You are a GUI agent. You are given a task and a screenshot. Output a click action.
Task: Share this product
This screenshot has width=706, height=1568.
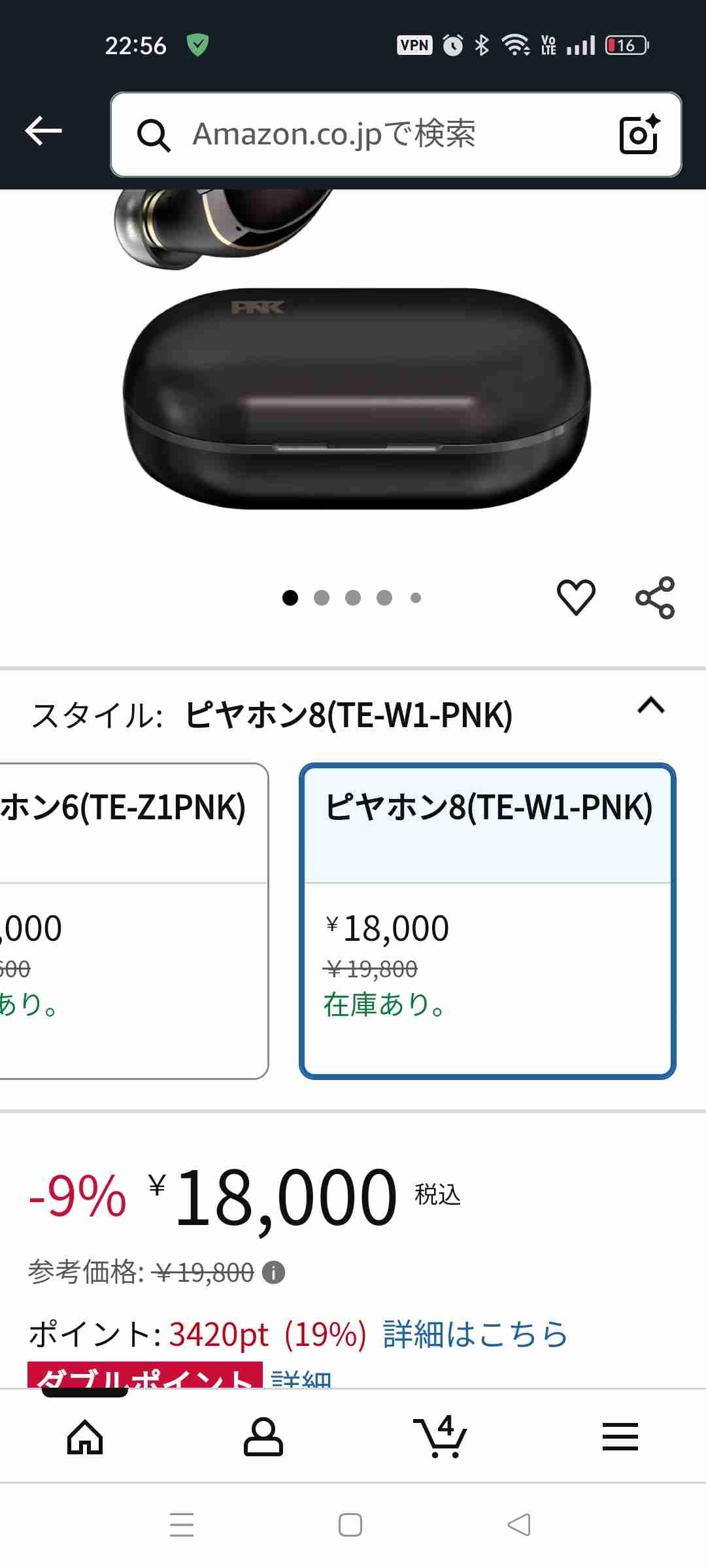pyautogui.click(x=655, y=597)
